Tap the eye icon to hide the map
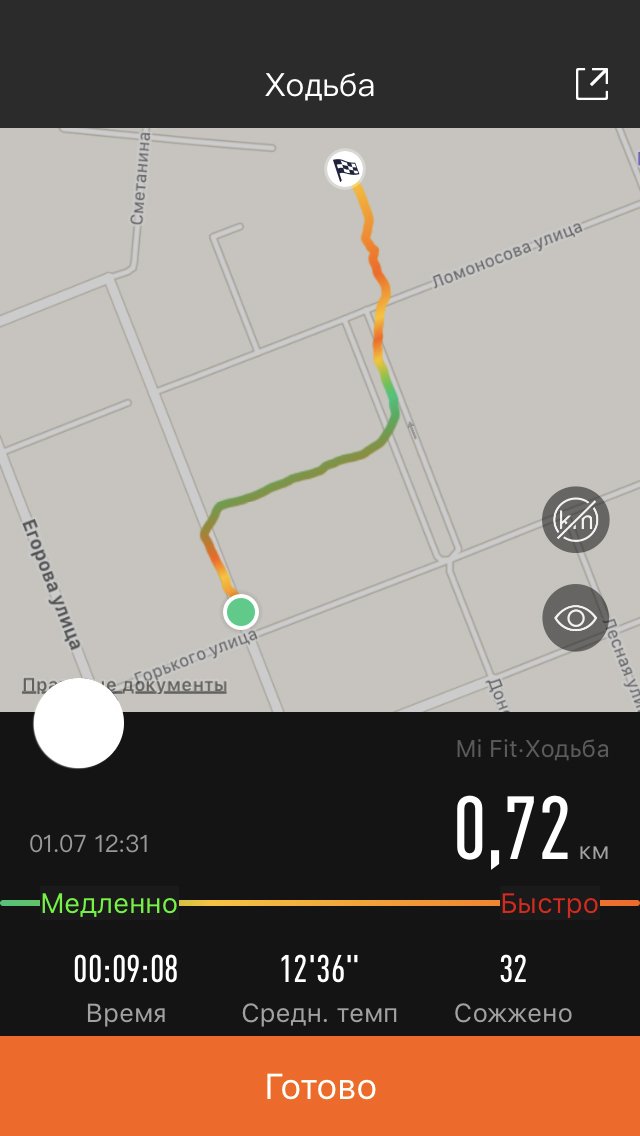The image size is (640, 1136). [x=575, y=618]
